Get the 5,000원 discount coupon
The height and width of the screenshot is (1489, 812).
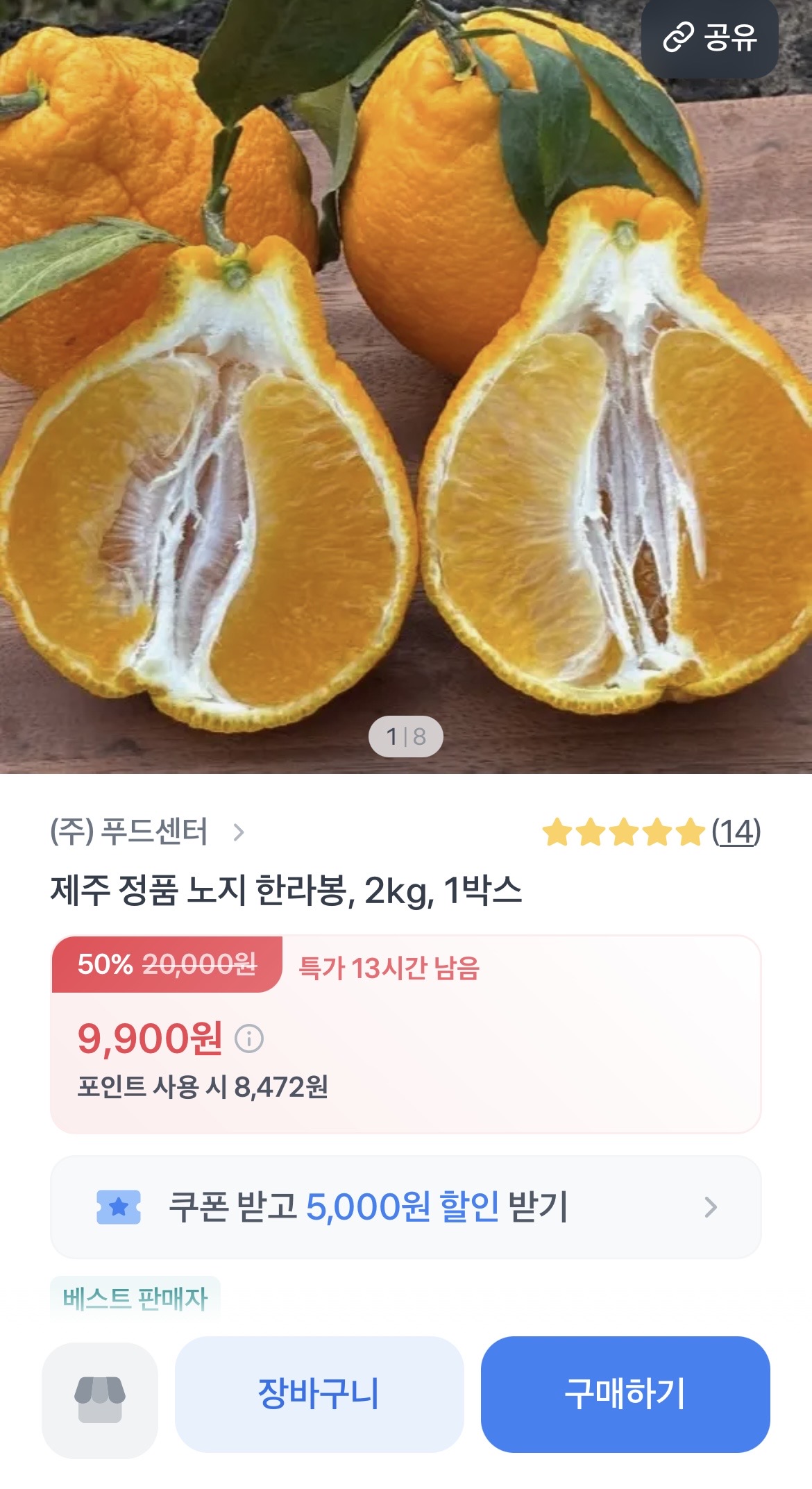pyautogui.click(x=405, y=1207)
